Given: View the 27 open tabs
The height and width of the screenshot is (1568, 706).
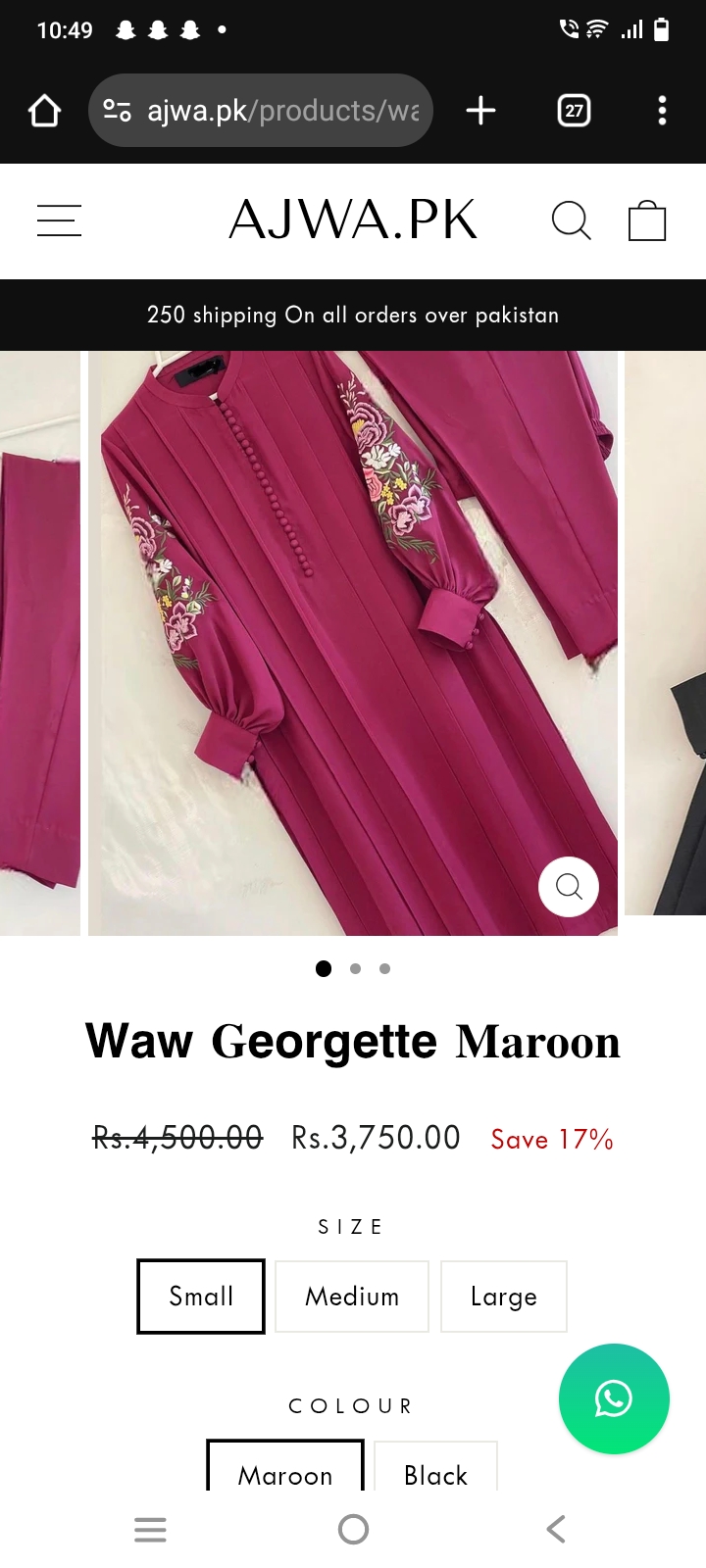Looking at the screenshot, I should pyautogui.click(x=574, y=111).
